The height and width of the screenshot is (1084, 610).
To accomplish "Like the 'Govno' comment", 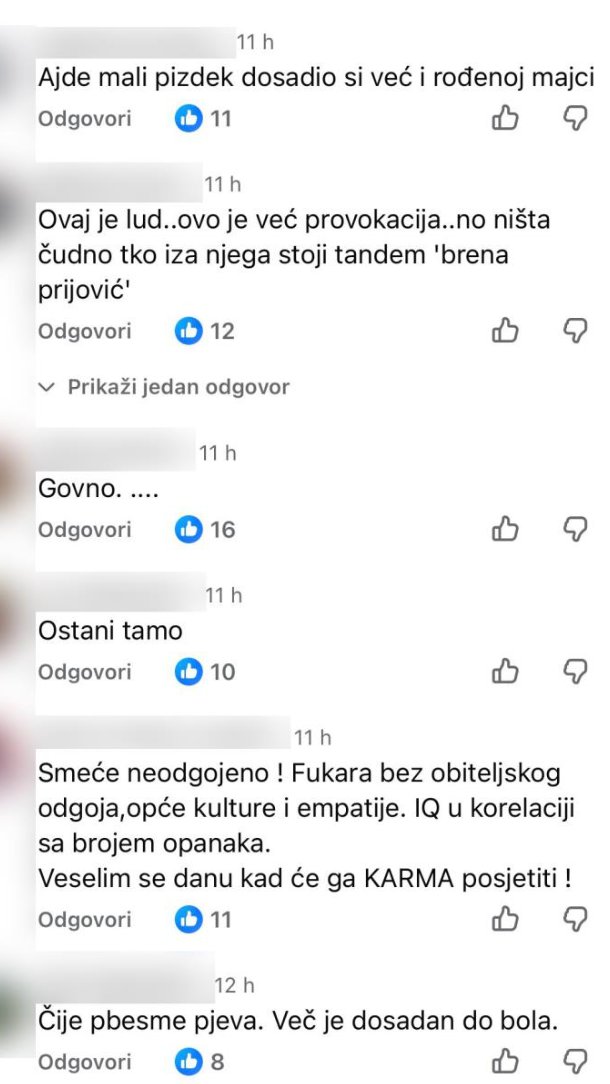I will click(x=507, y=529).
